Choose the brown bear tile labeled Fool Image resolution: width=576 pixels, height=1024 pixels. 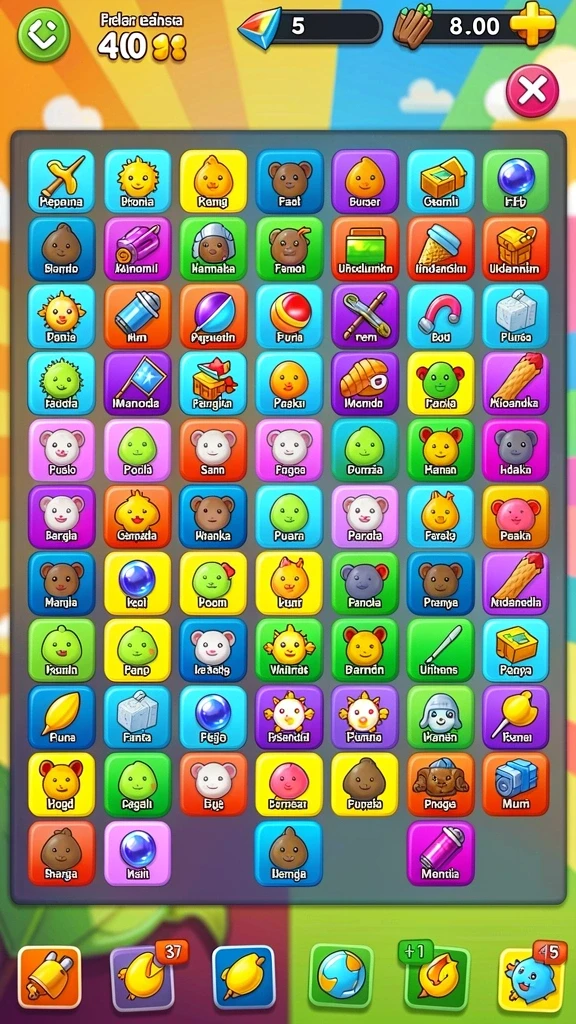[289, 181]
